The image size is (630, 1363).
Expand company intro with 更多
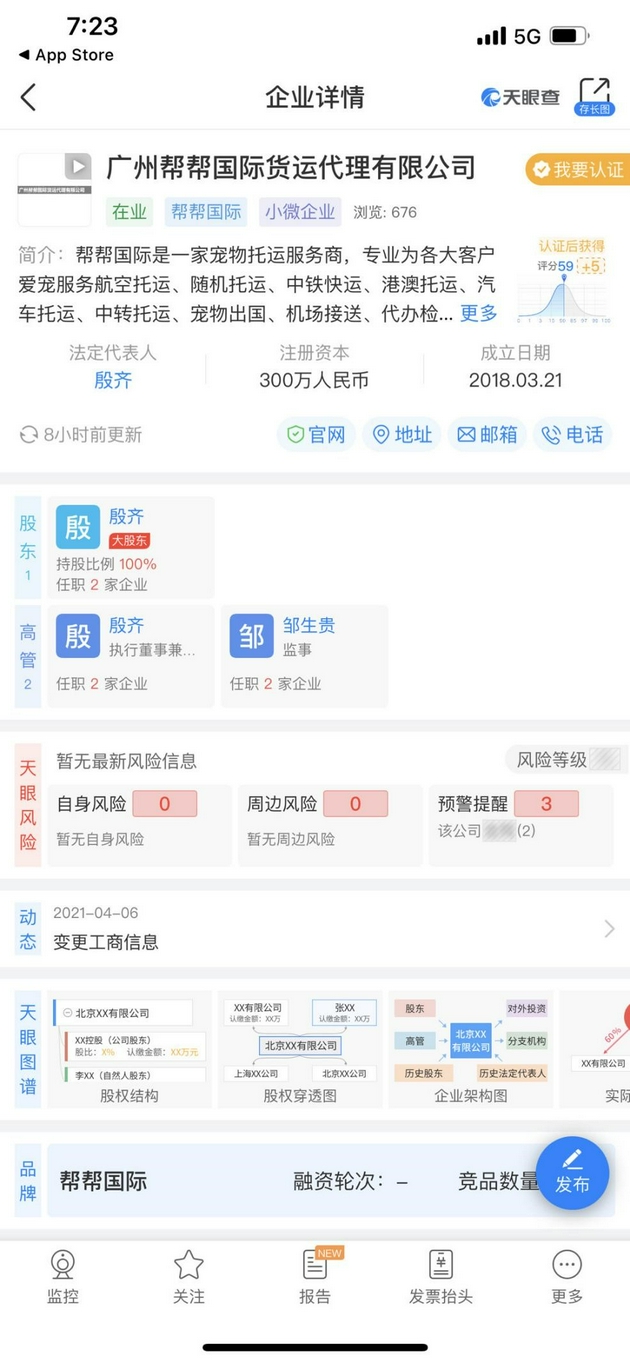(x=478, y=313)
